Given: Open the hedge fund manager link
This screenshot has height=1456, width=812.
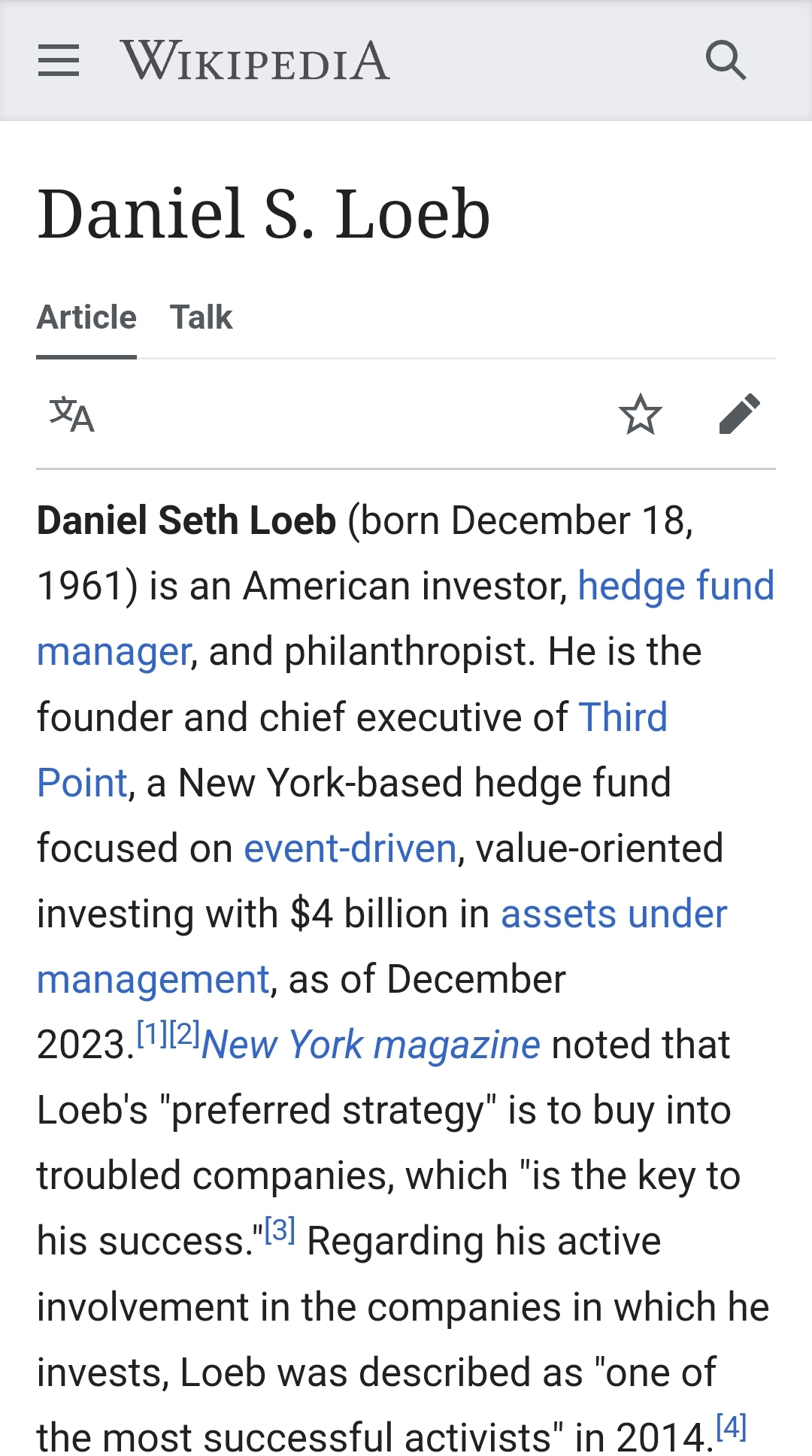Looking at the screenshot, I should tap(676, 587).
